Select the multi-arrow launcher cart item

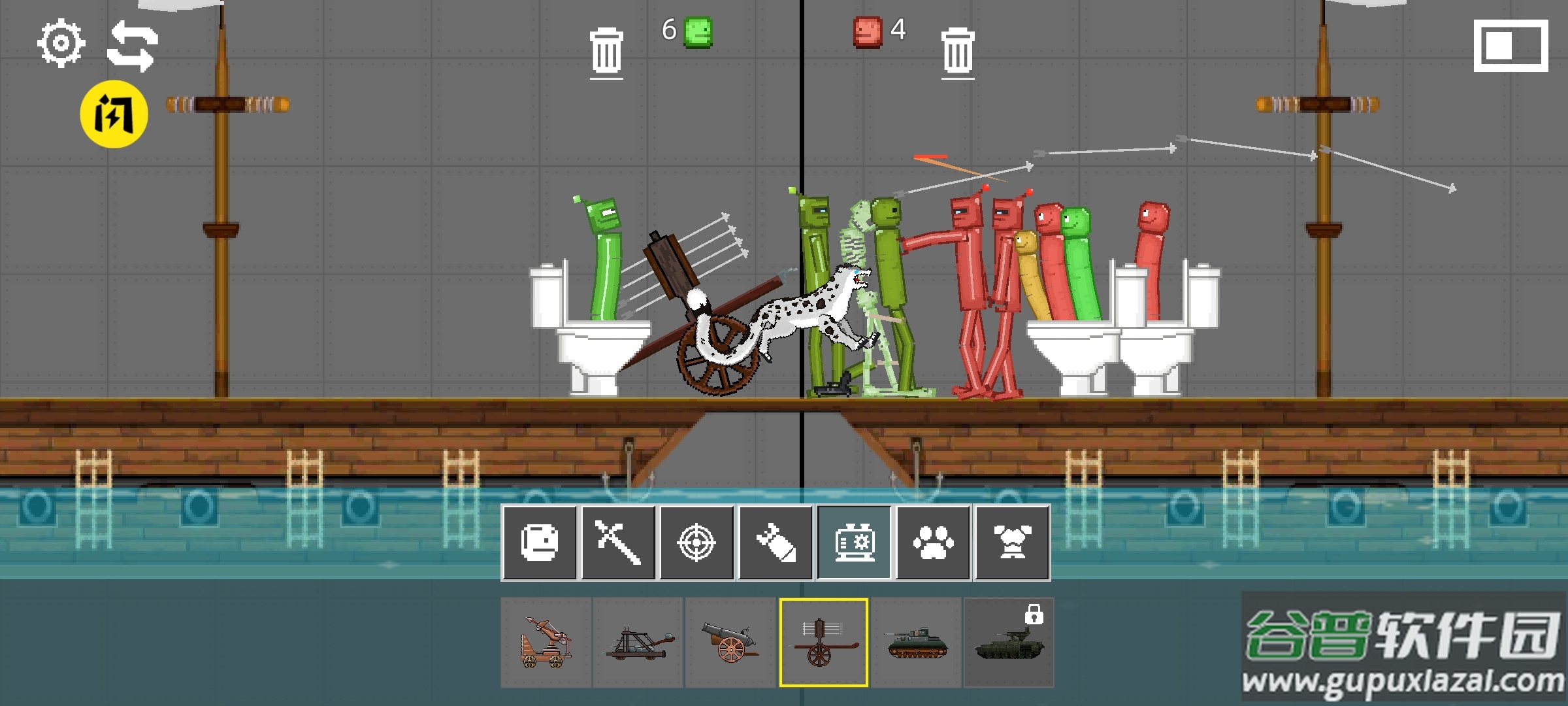823,643
